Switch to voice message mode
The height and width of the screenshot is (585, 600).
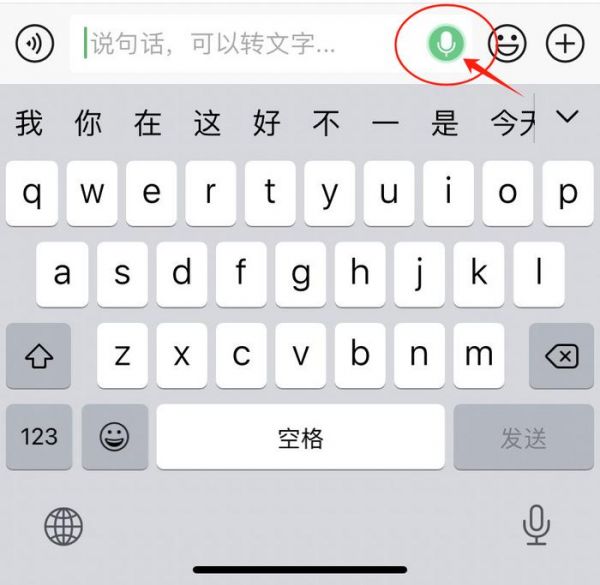tap(36, 43)
